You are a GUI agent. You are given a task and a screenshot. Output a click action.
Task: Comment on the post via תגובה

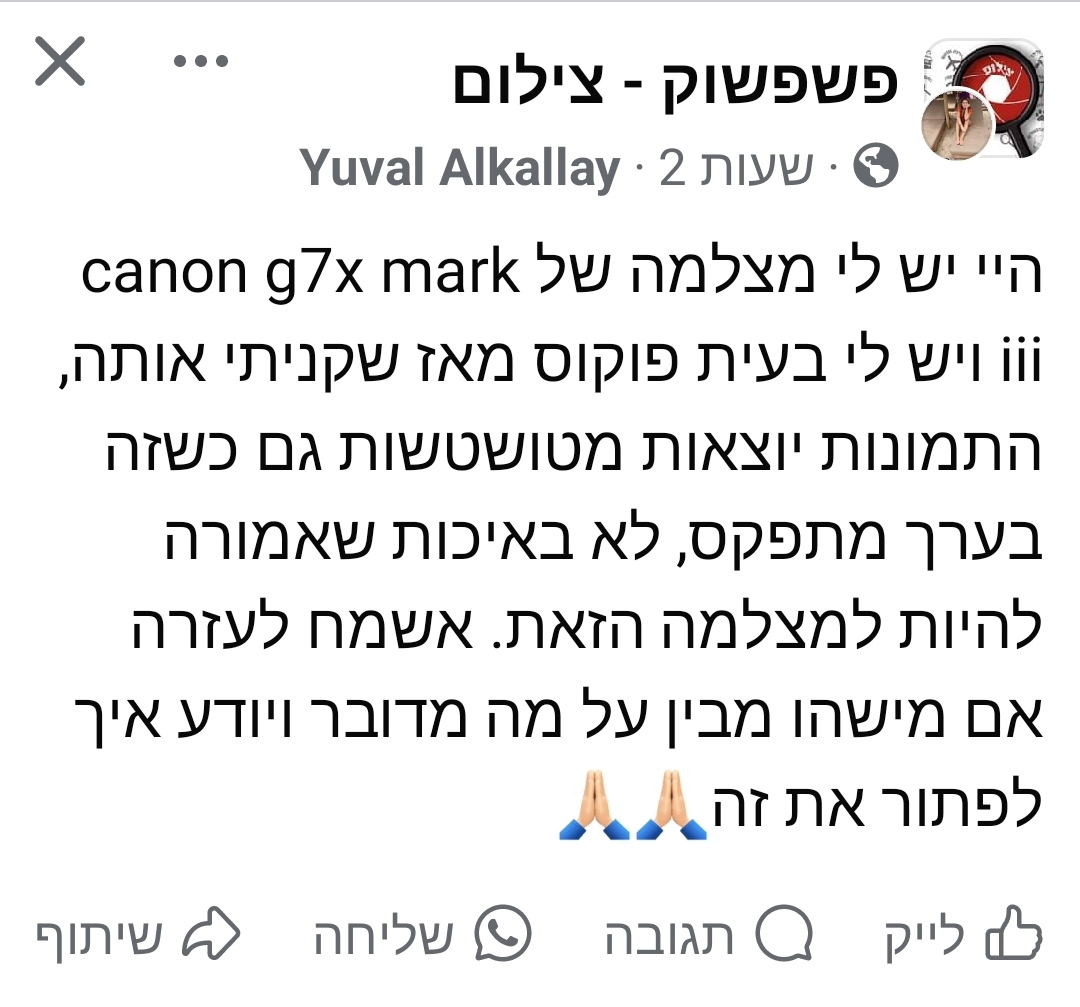pos(708,936)
